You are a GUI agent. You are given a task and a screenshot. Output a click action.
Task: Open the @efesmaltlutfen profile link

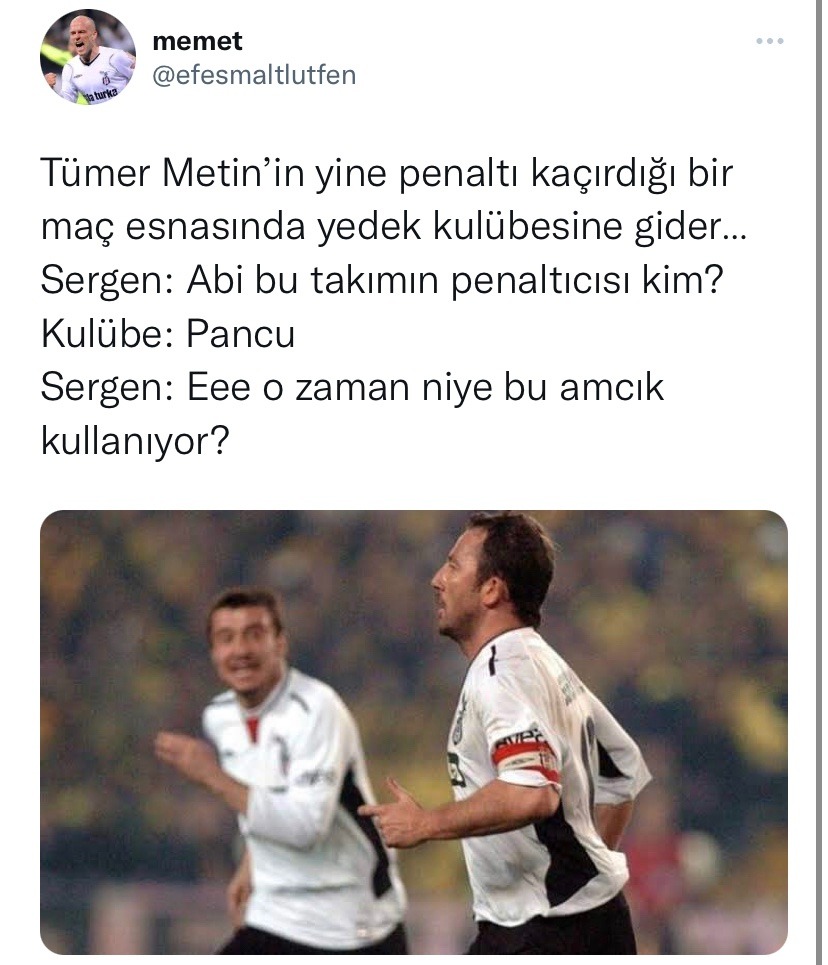254,75
